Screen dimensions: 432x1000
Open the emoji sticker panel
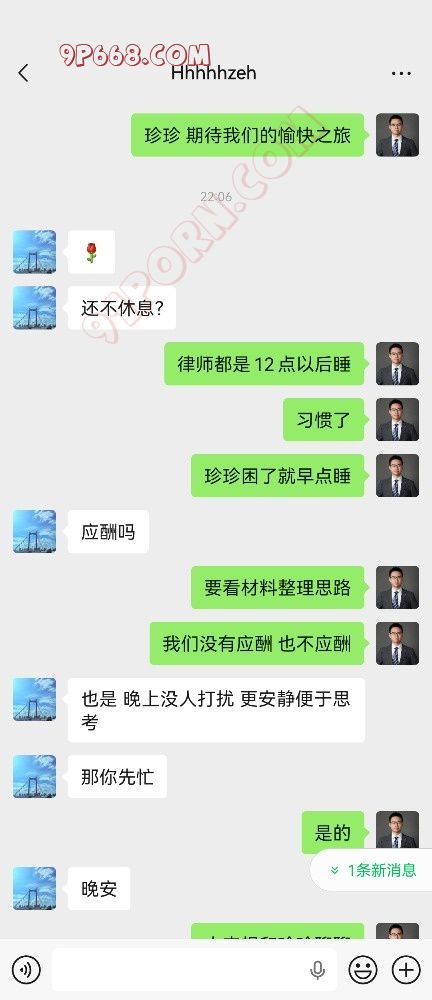362,970
